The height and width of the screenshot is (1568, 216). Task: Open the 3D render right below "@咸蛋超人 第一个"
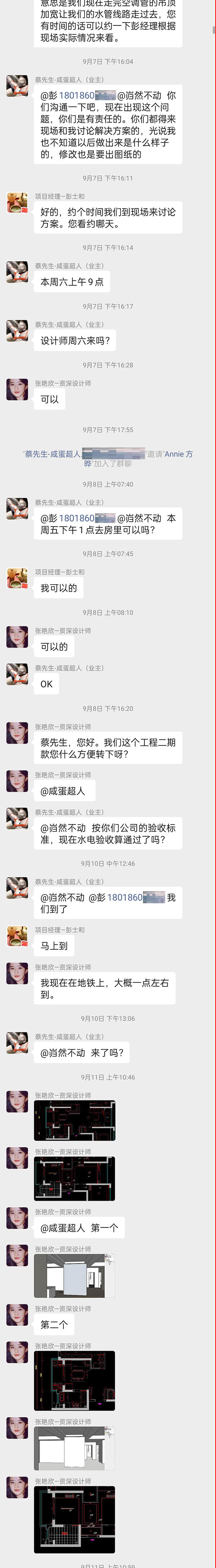(75, 1275)
